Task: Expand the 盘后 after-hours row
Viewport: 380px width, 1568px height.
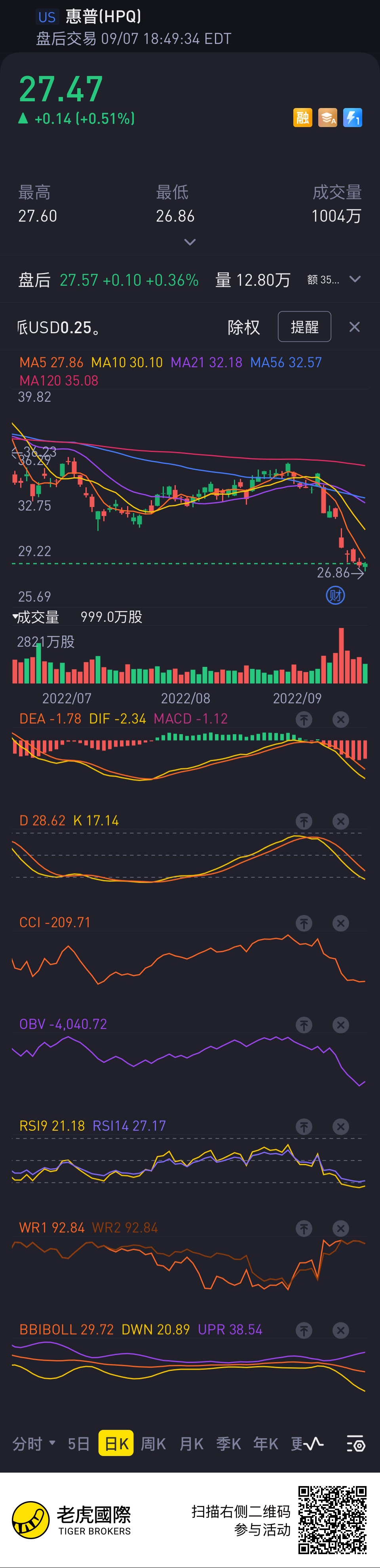Action: pos(355,279)
